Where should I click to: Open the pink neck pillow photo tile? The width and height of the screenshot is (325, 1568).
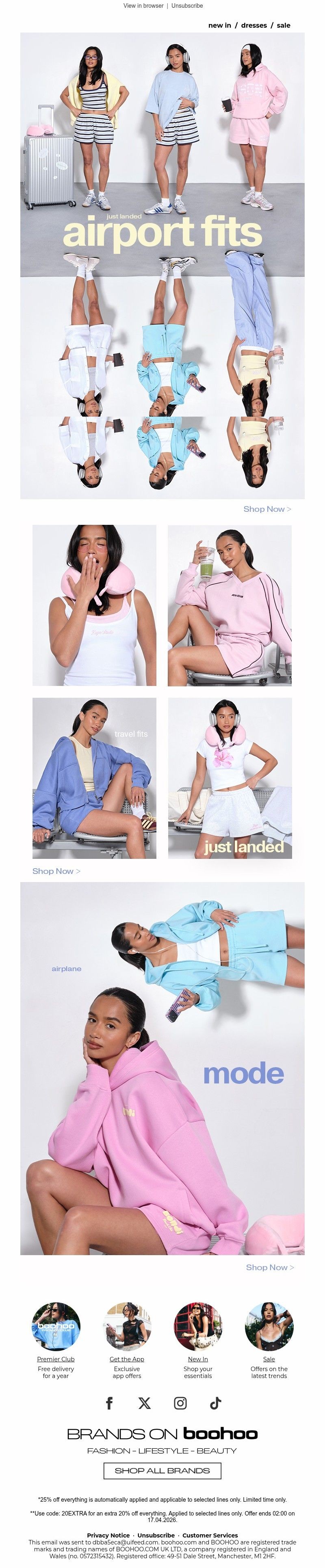(94, 605)
